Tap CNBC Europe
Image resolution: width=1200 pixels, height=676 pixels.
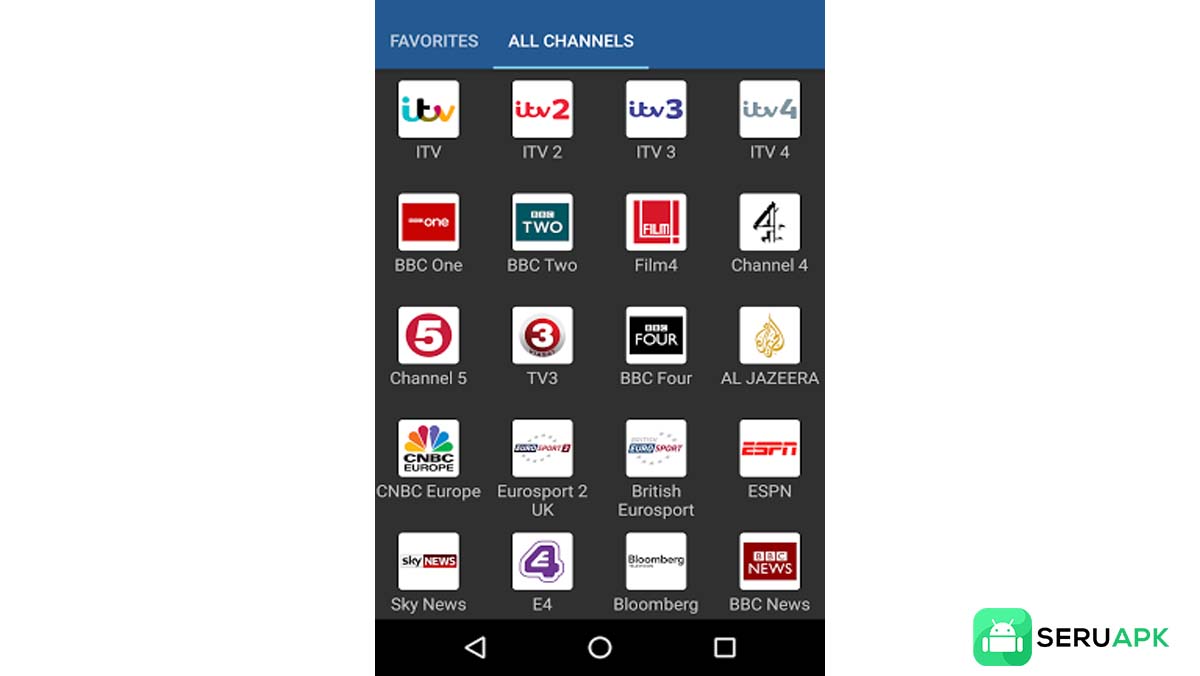tap(429, 449)
